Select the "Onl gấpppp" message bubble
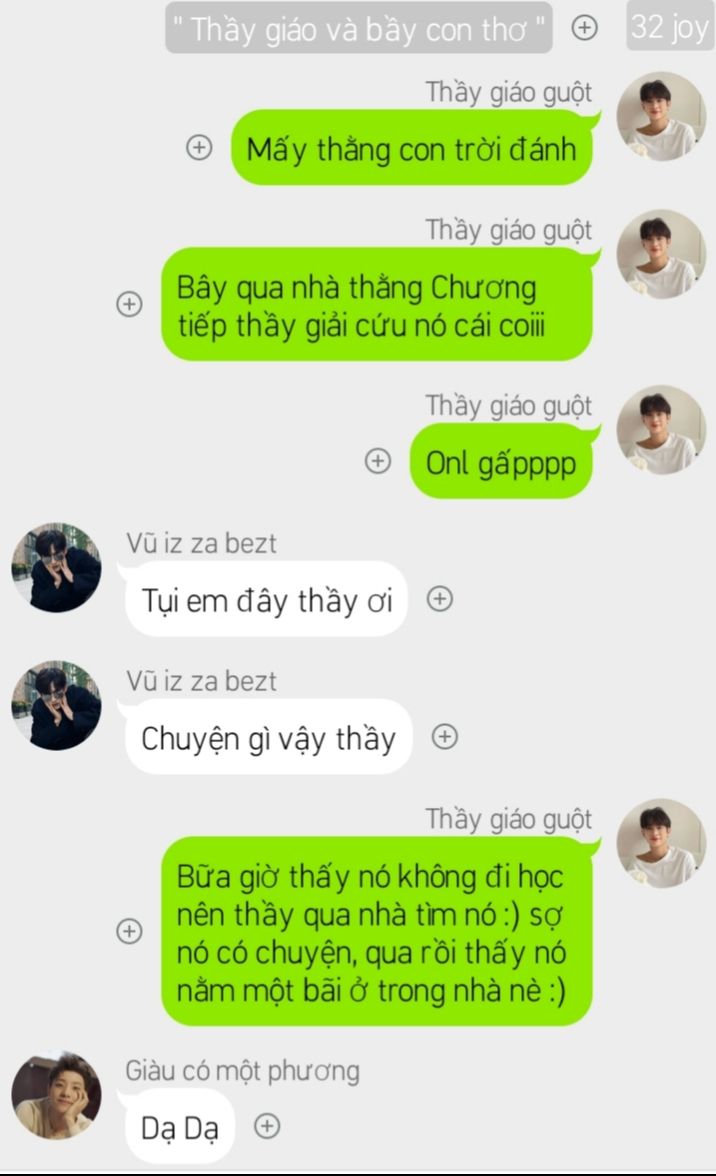This screenshot has width=716, height=1176. [x=501, y=461]
